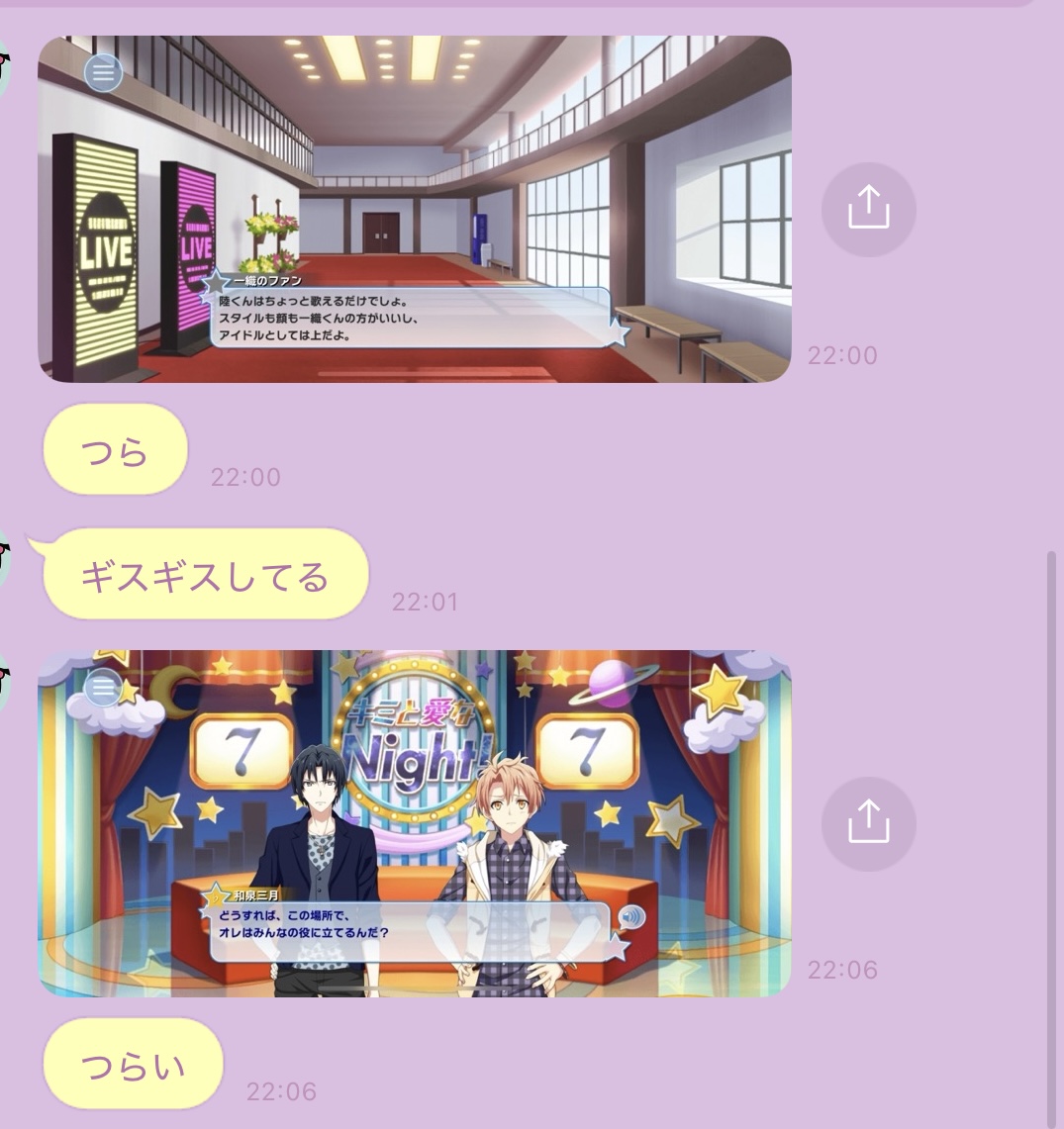
Task: Share the 22:00 LIVE venue lobby image
Action: click(868, 209)
